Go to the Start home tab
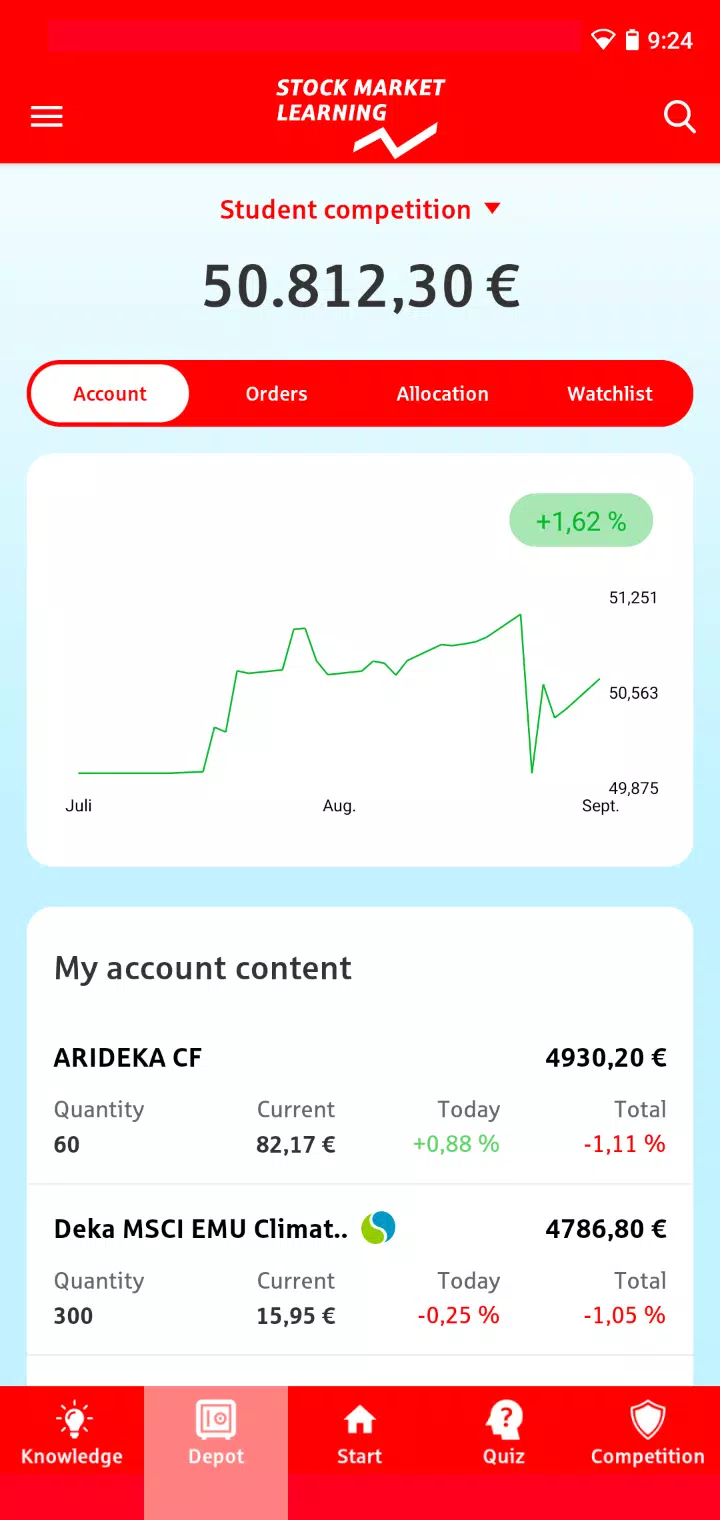 click(x=360, y=1435)
